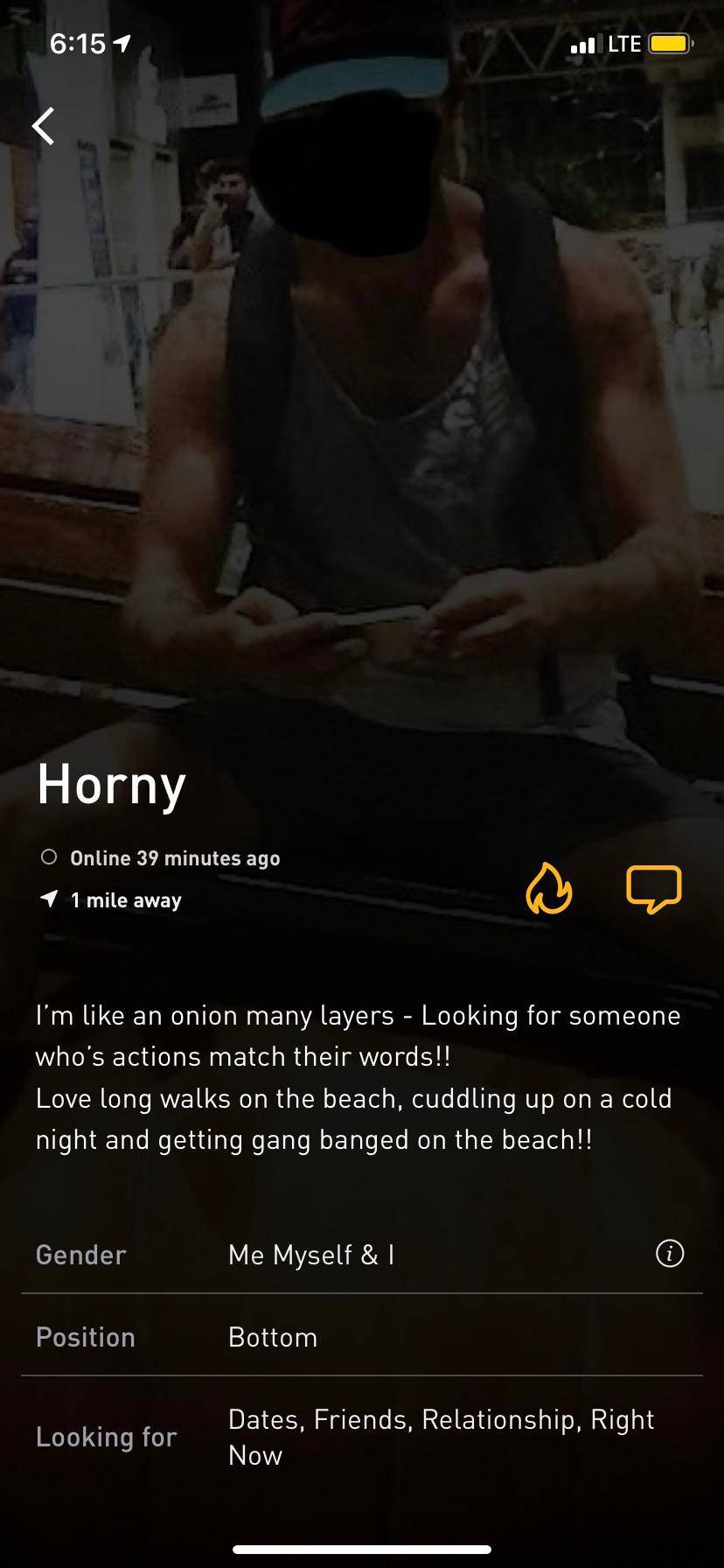This screenshot has height=1568, width=724.
Task: Go back using the top-left arrow
Action: coord(44,126)
